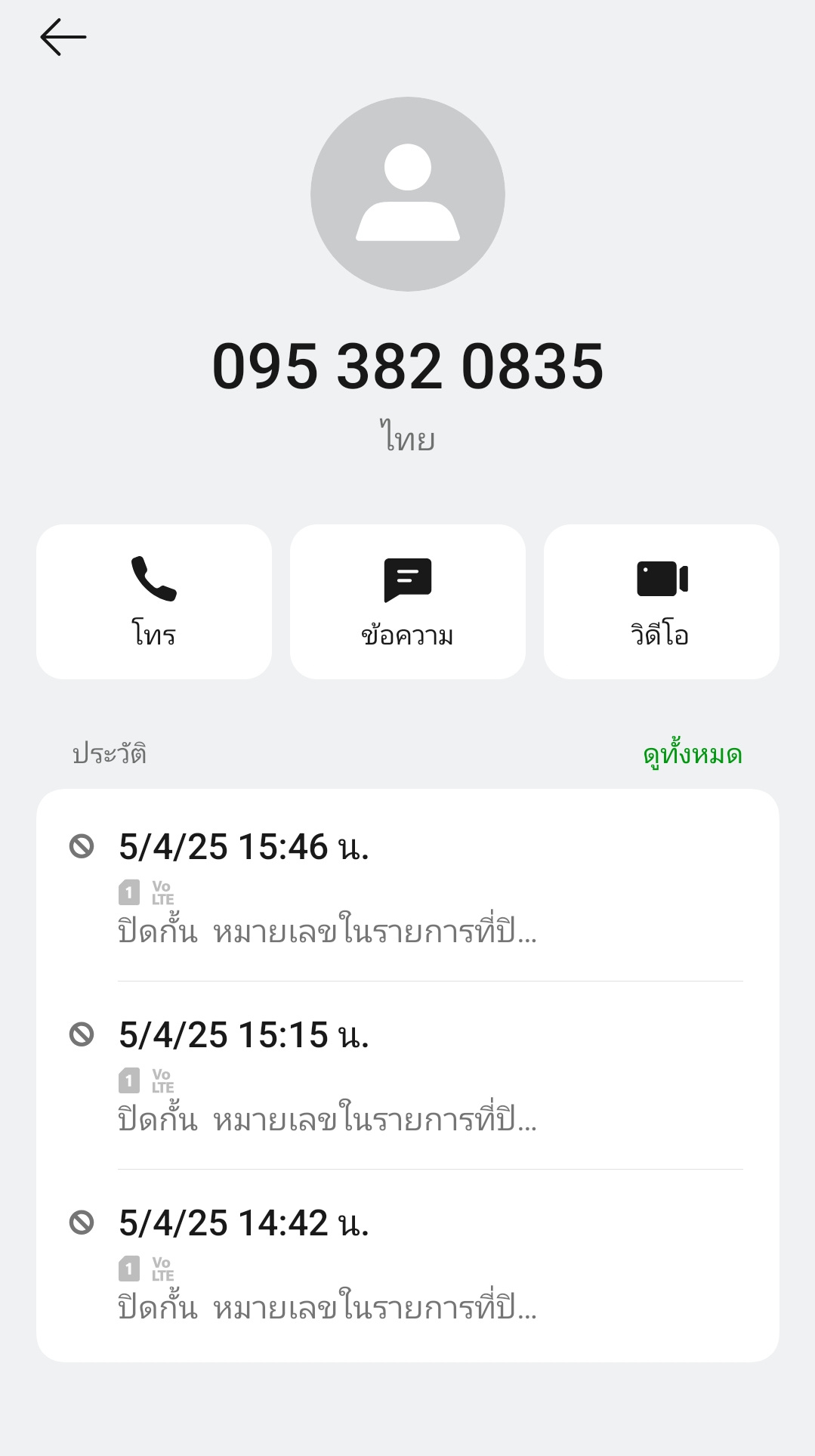The width and height of the screenshot is (815, 1456).
Task: Tap the contact avatar placeholder
Action: [x=408, y=194]
